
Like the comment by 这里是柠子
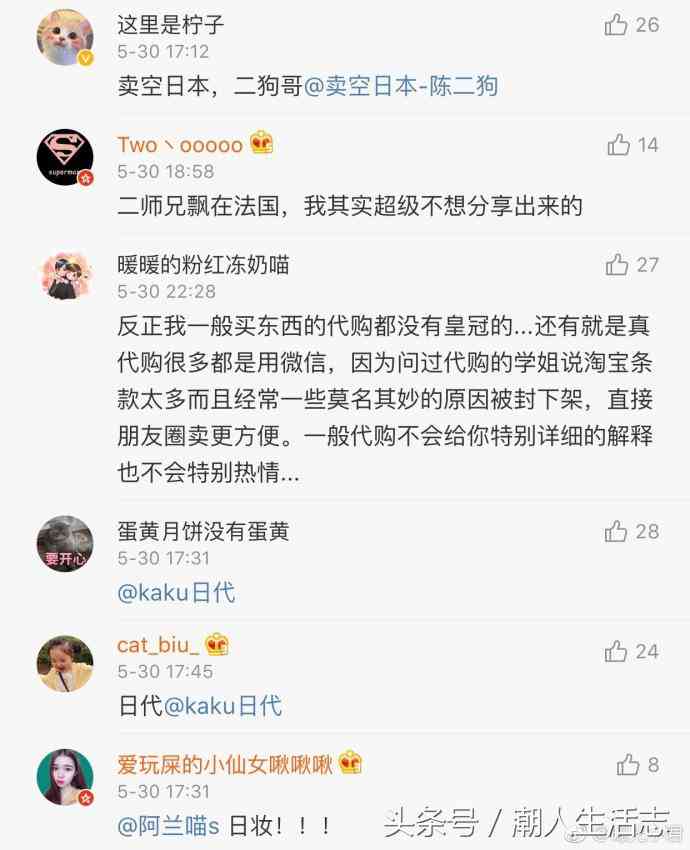616,25
